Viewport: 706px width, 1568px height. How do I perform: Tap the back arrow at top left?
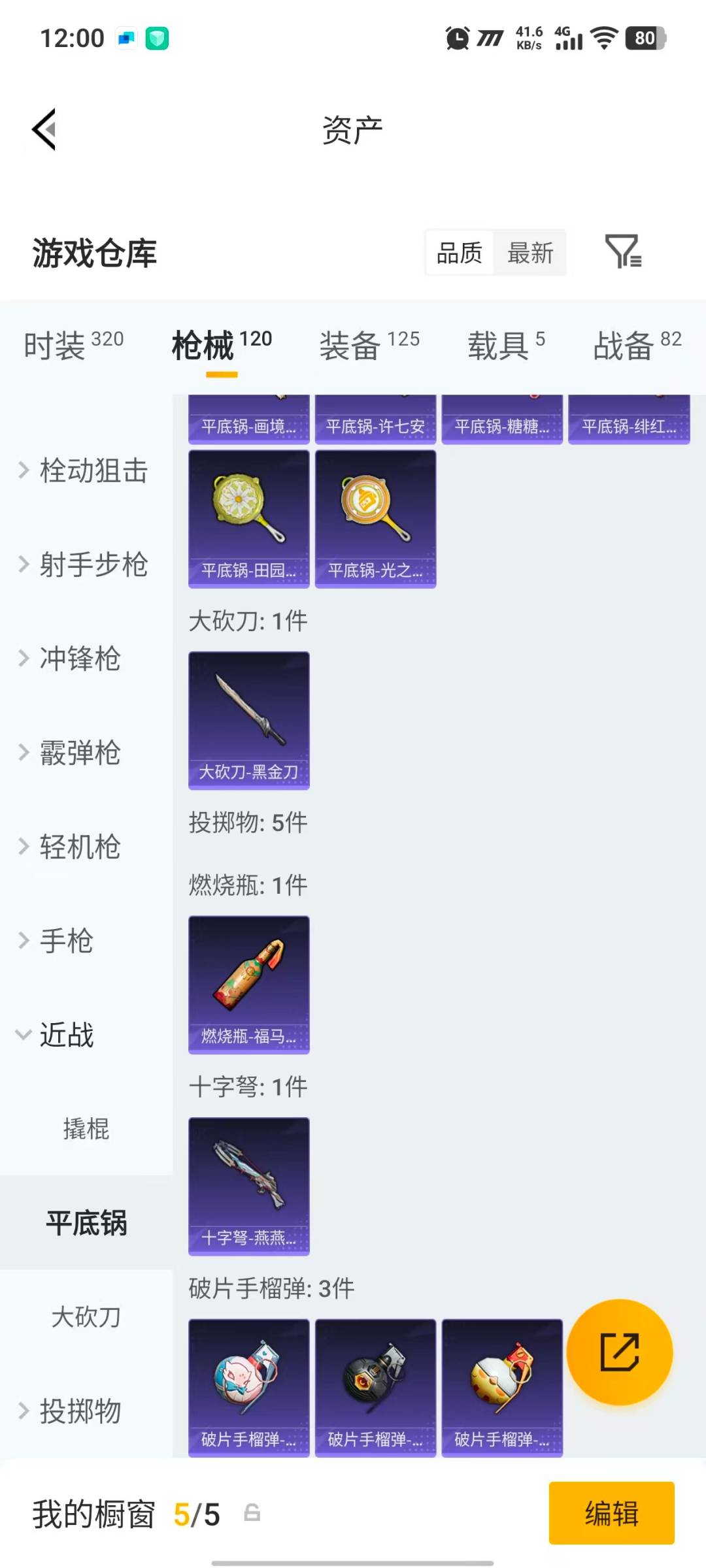point(43,129)
